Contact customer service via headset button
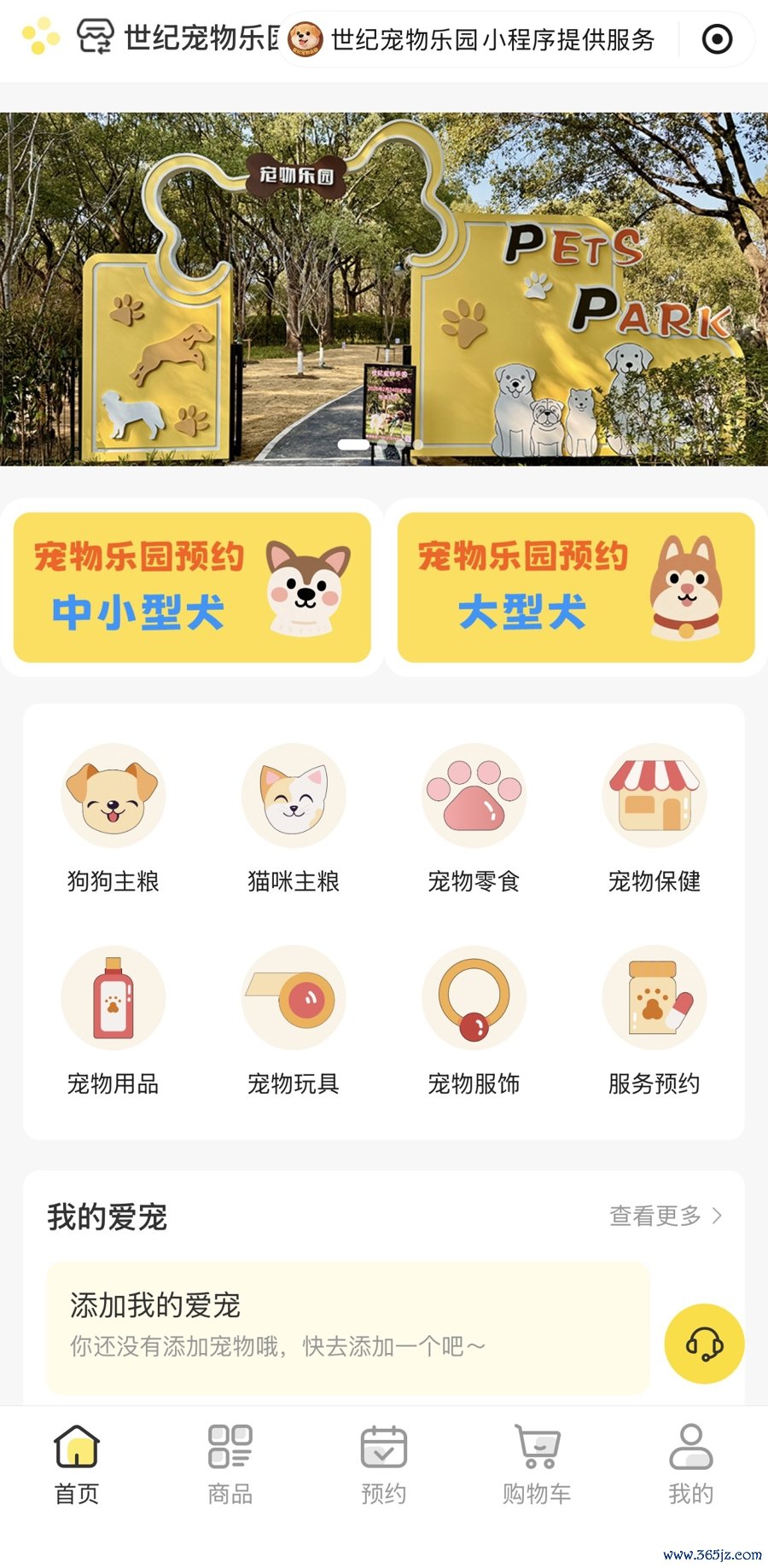This screenshot has width=768, height=1568. click(704, 1344)
